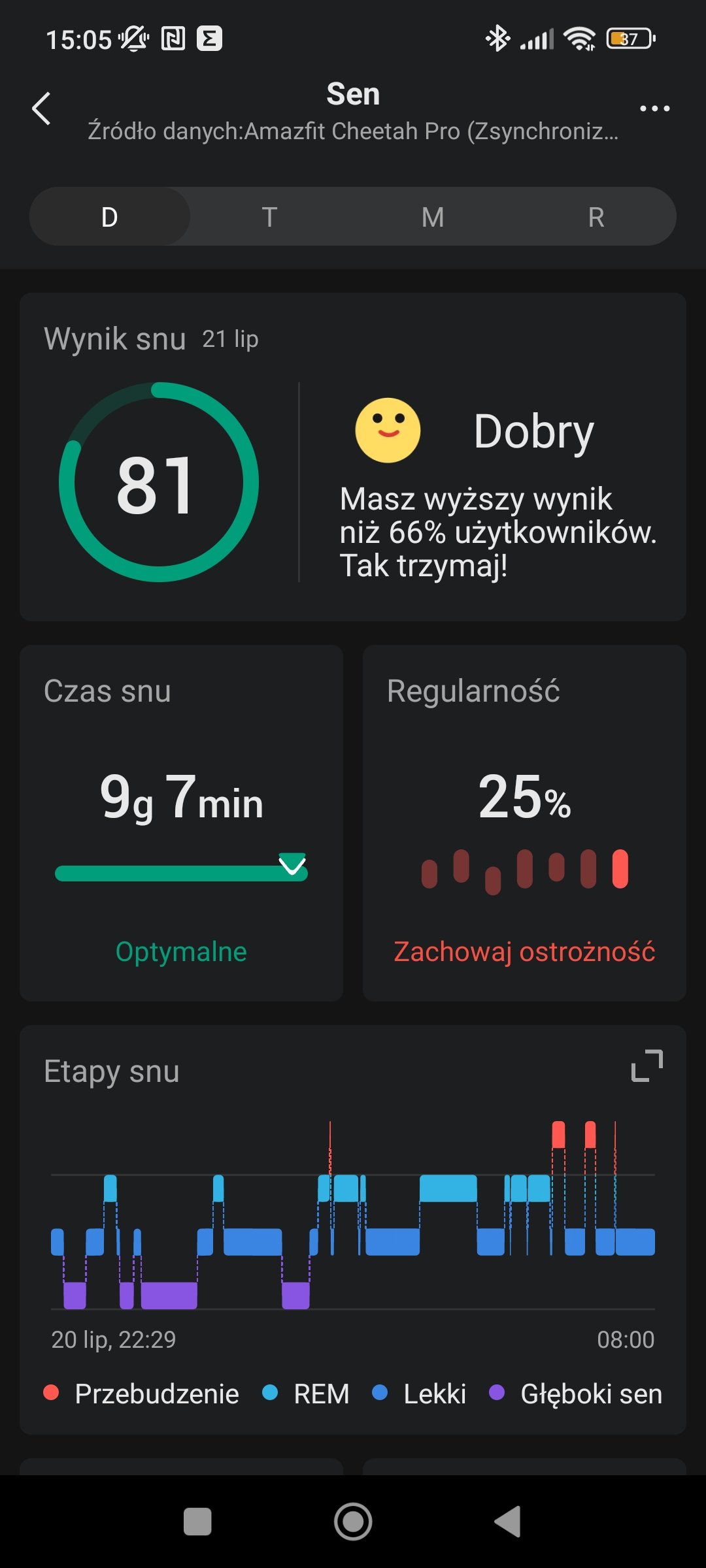Open the Regularność card
The width and height of the screenshot is (706, 1568).
(524, 823)
